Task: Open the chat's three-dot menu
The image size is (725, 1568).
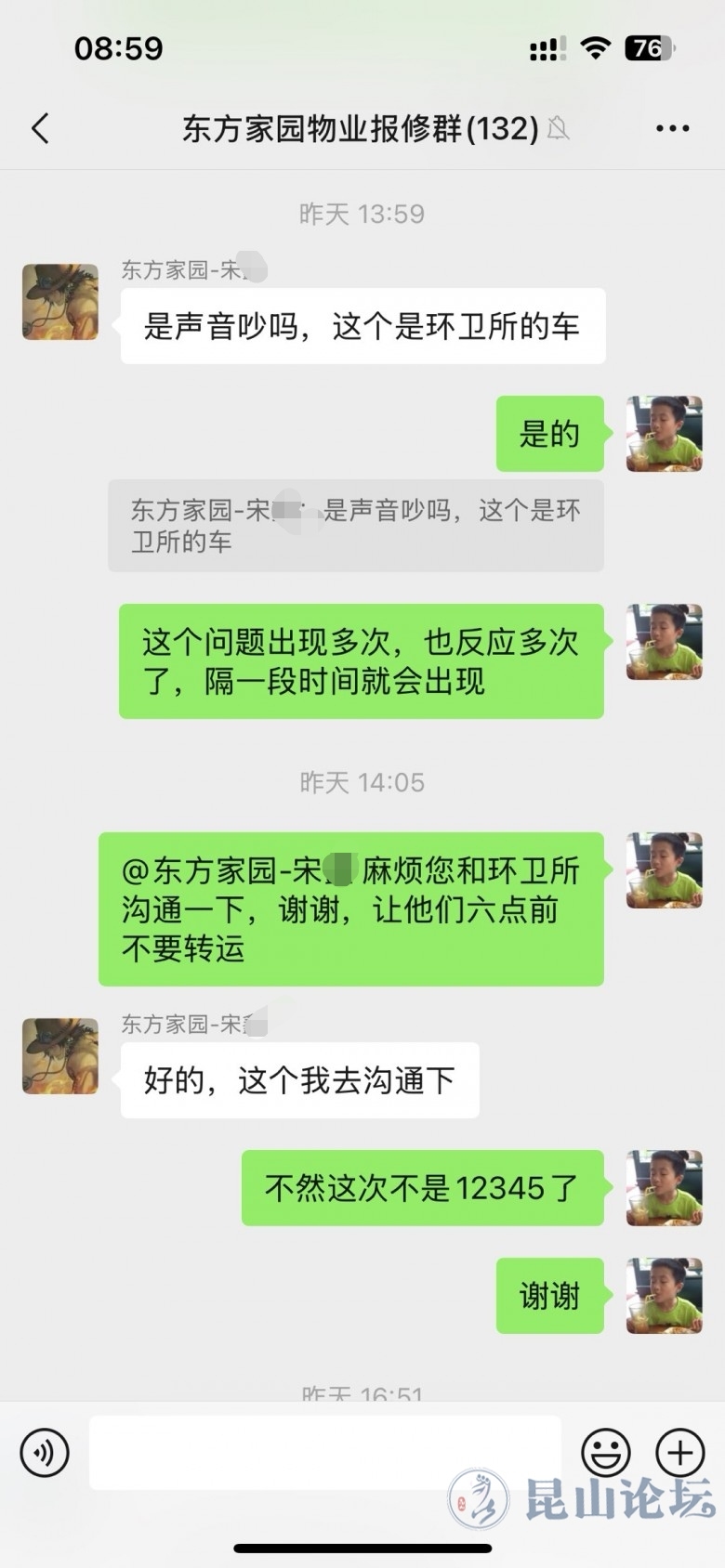Action: click(672, 128)
